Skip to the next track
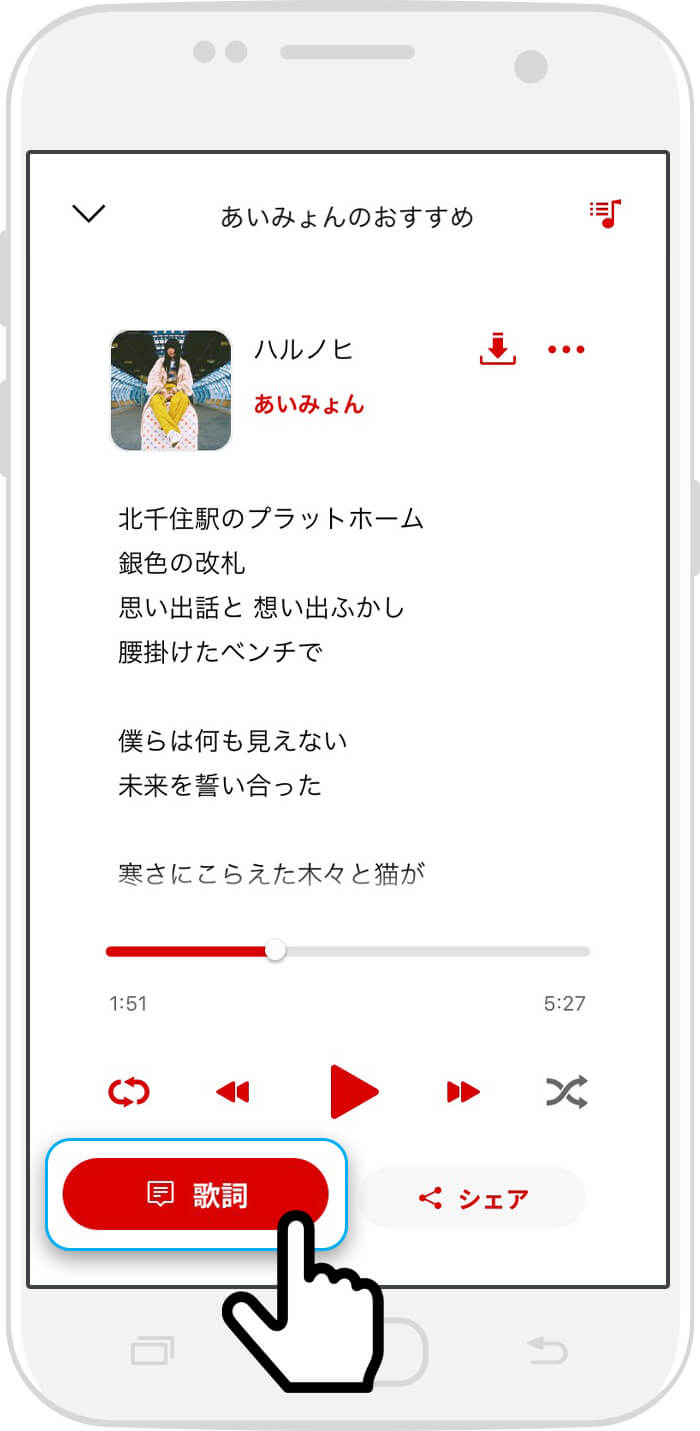 point(463,1092)
